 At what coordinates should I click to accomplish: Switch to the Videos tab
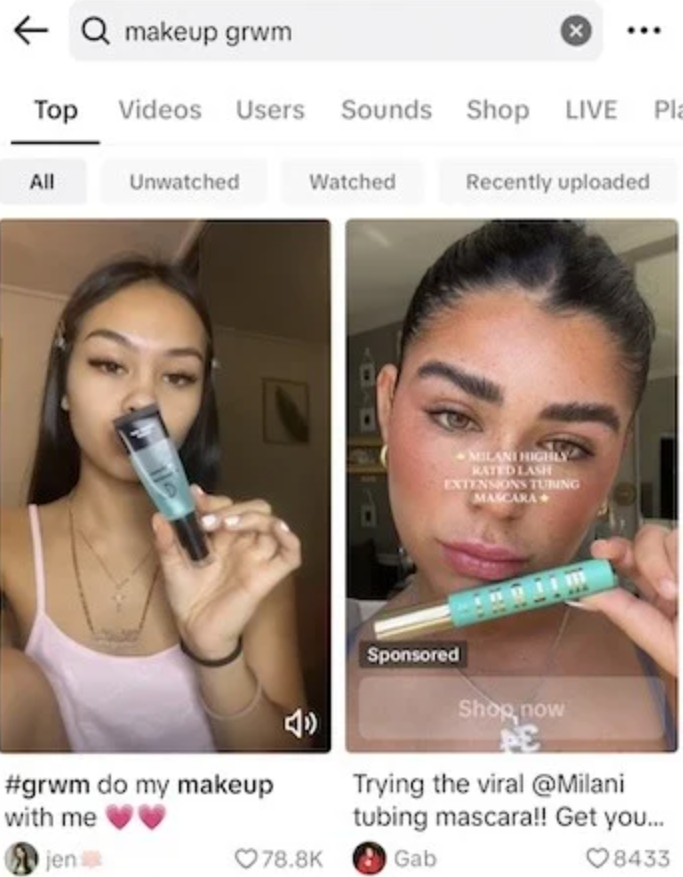tap(160, 110)
